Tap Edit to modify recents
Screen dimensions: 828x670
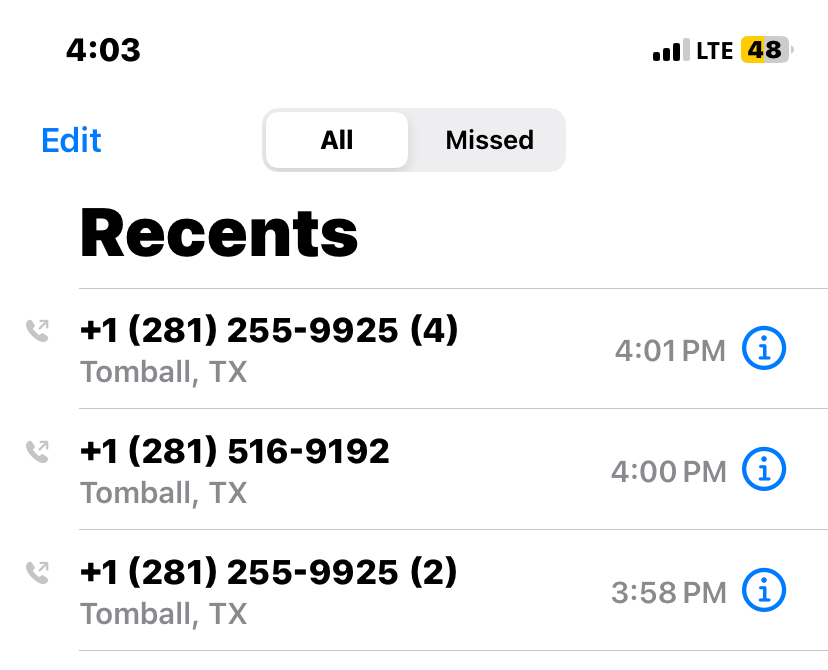[x=71, y=140]
